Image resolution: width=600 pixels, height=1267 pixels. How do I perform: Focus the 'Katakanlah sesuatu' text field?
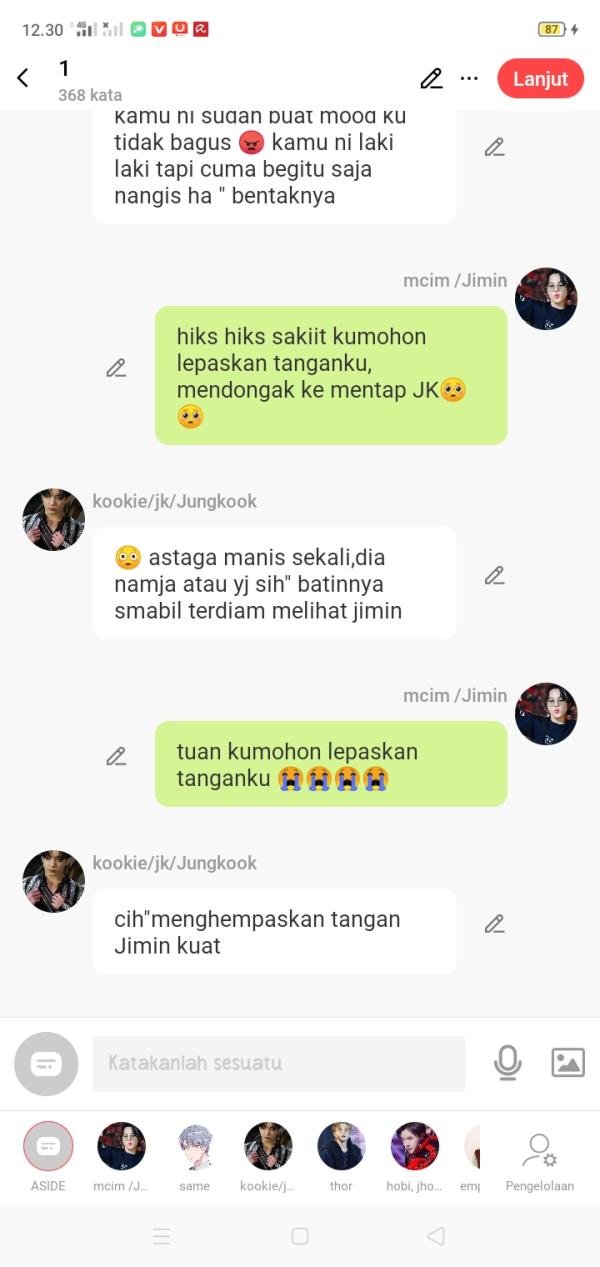tap(279, 1063)
